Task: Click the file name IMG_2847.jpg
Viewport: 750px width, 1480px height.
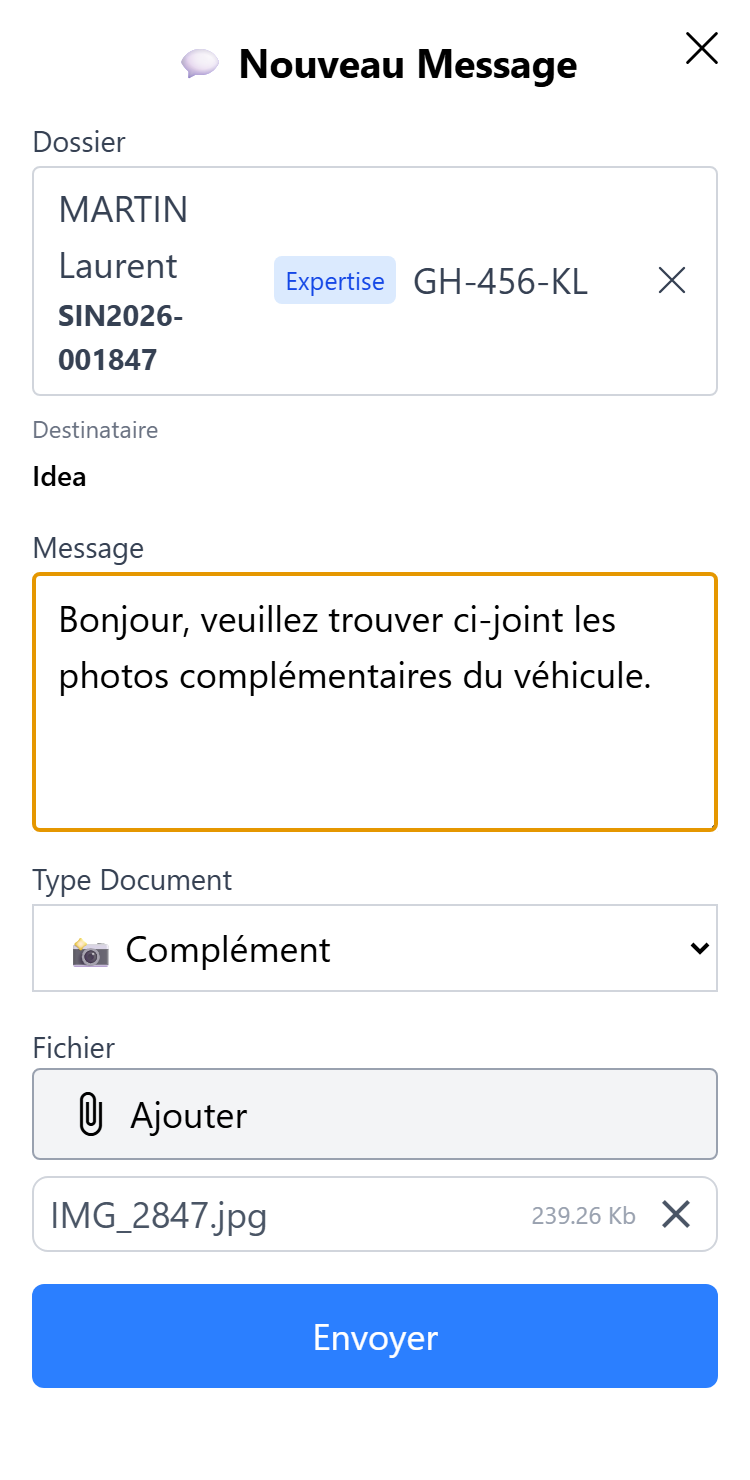Action: point(157,1214)
